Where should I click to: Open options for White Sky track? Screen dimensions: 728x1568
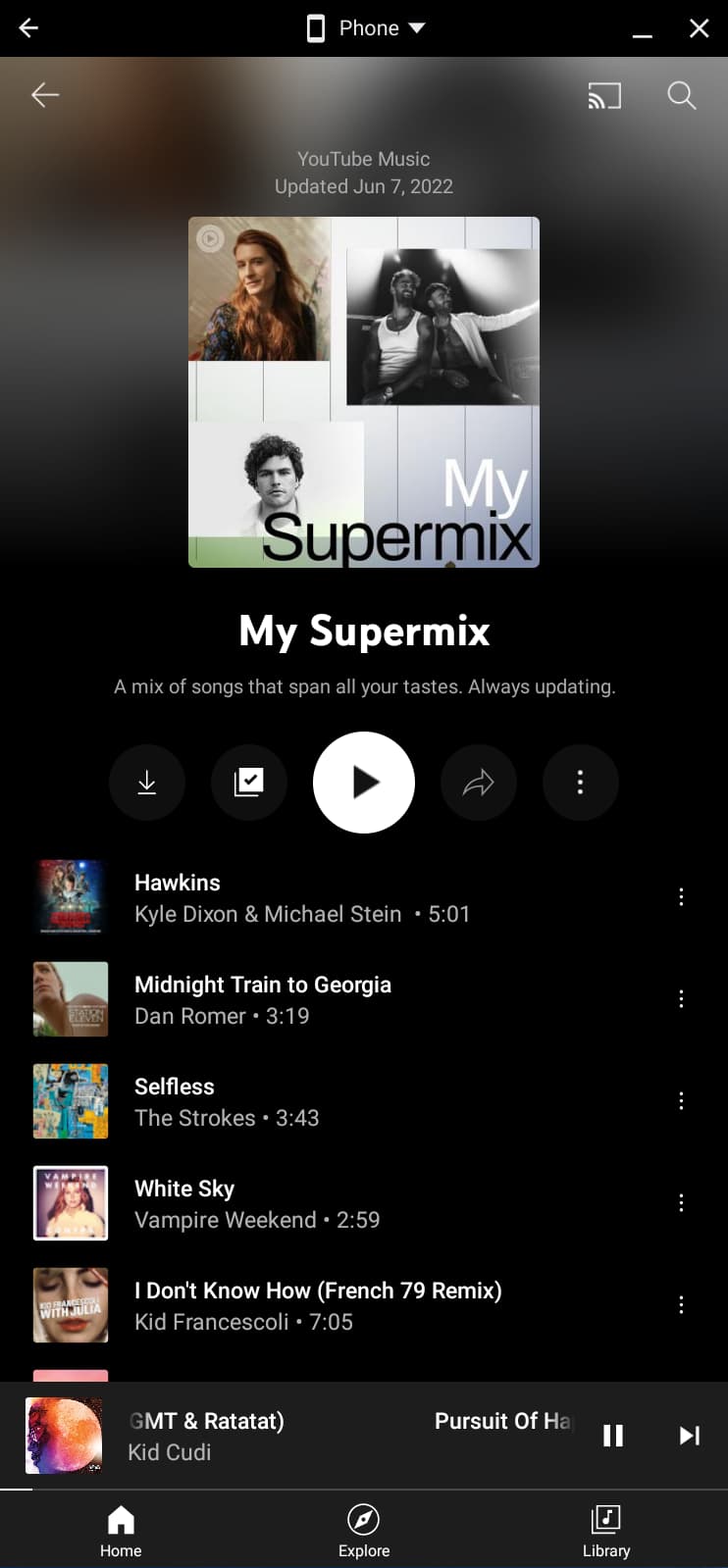[x=681, y=1203]
